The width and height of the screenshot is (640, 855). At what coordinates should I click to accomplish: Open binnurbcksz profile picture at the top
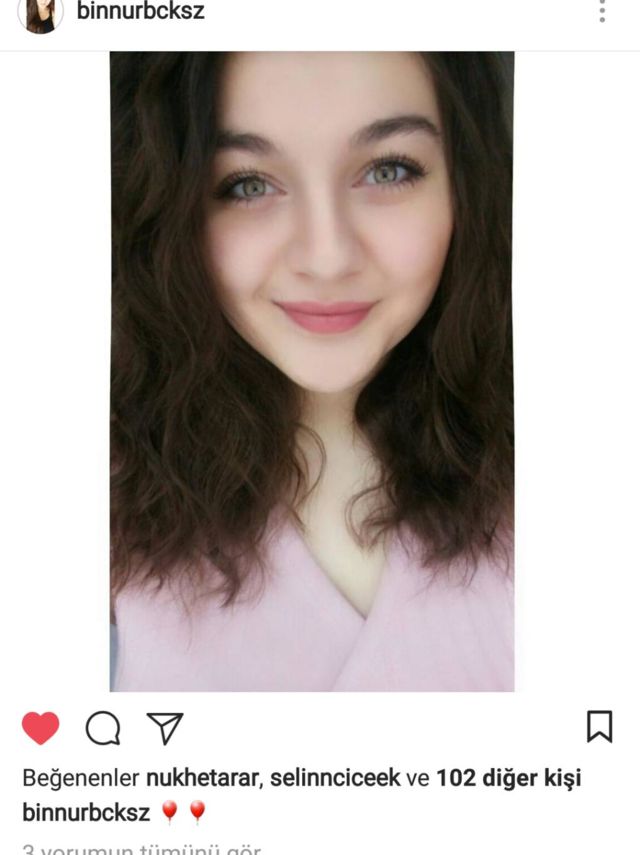[40, 14]
